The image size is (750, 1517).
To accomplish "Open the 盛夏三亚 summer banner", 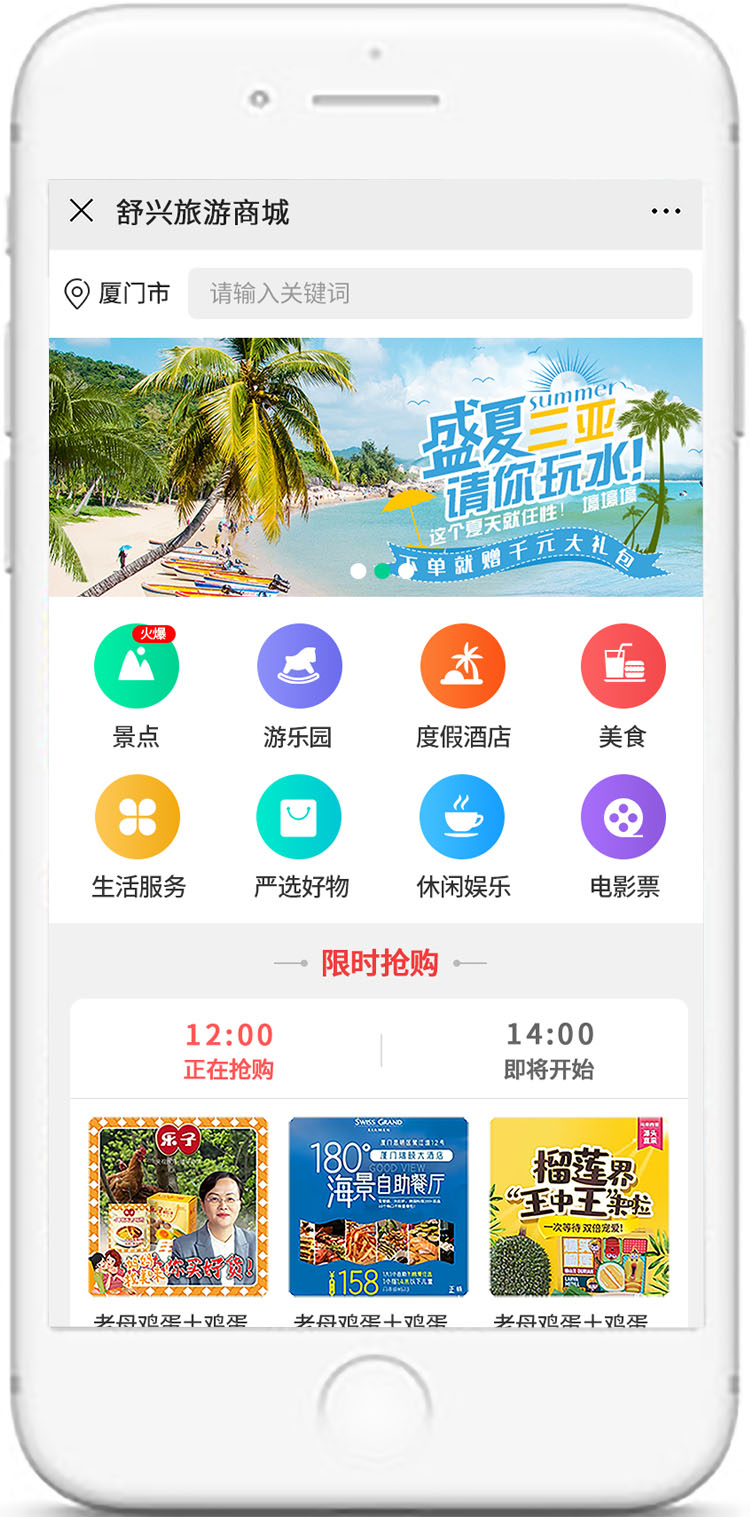I will pos(375,466).
